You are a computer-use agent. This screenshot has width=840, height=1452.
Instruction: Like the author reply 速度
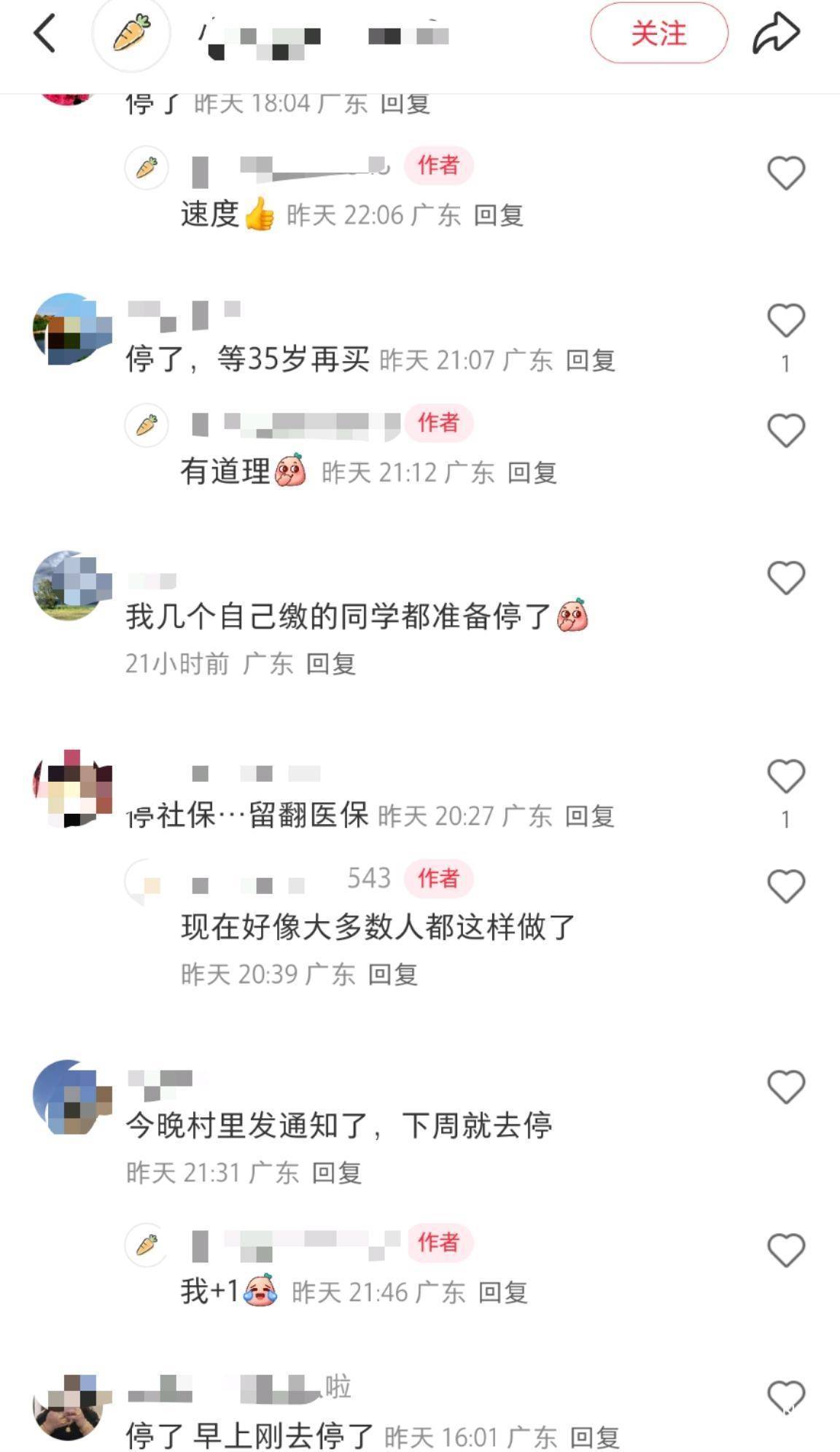785,174
